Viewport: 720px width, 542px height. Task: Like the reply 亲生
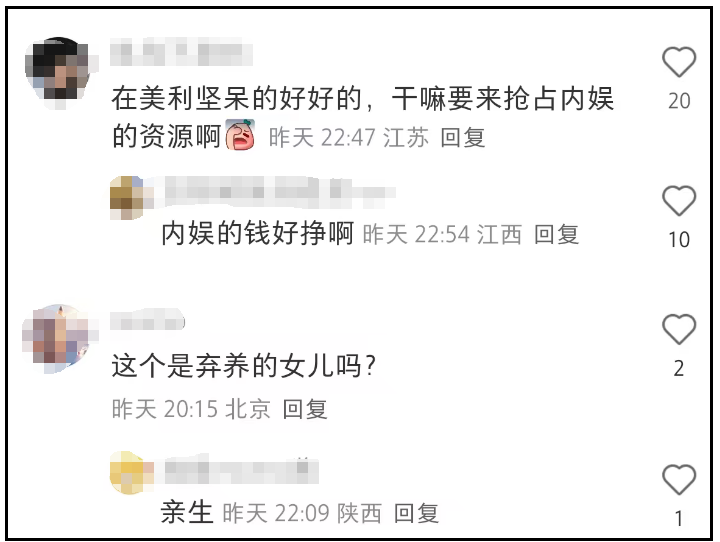tap(679, 480)
